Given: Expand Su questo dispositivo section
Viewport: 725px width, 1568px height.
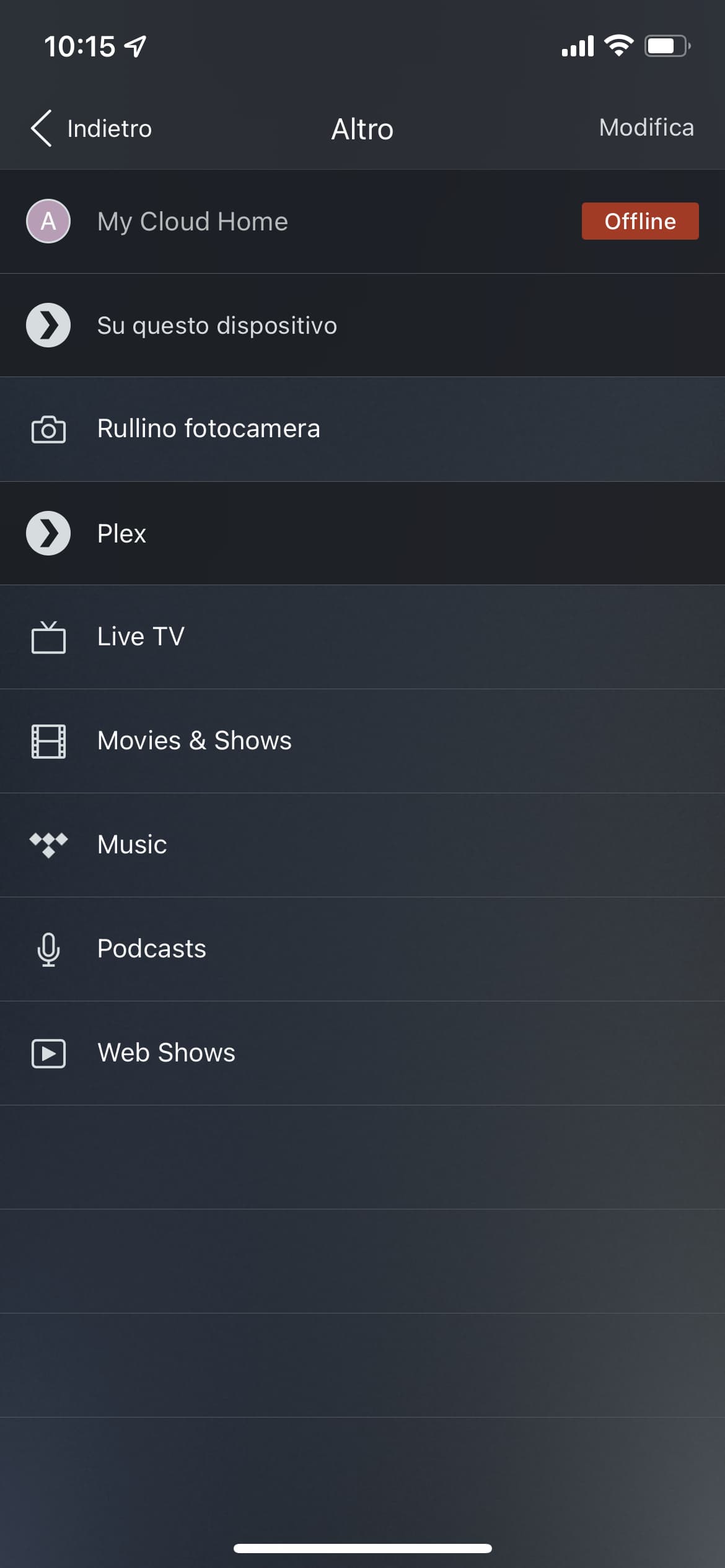Looking at the screenshot, I should click(x=362, y=325).
